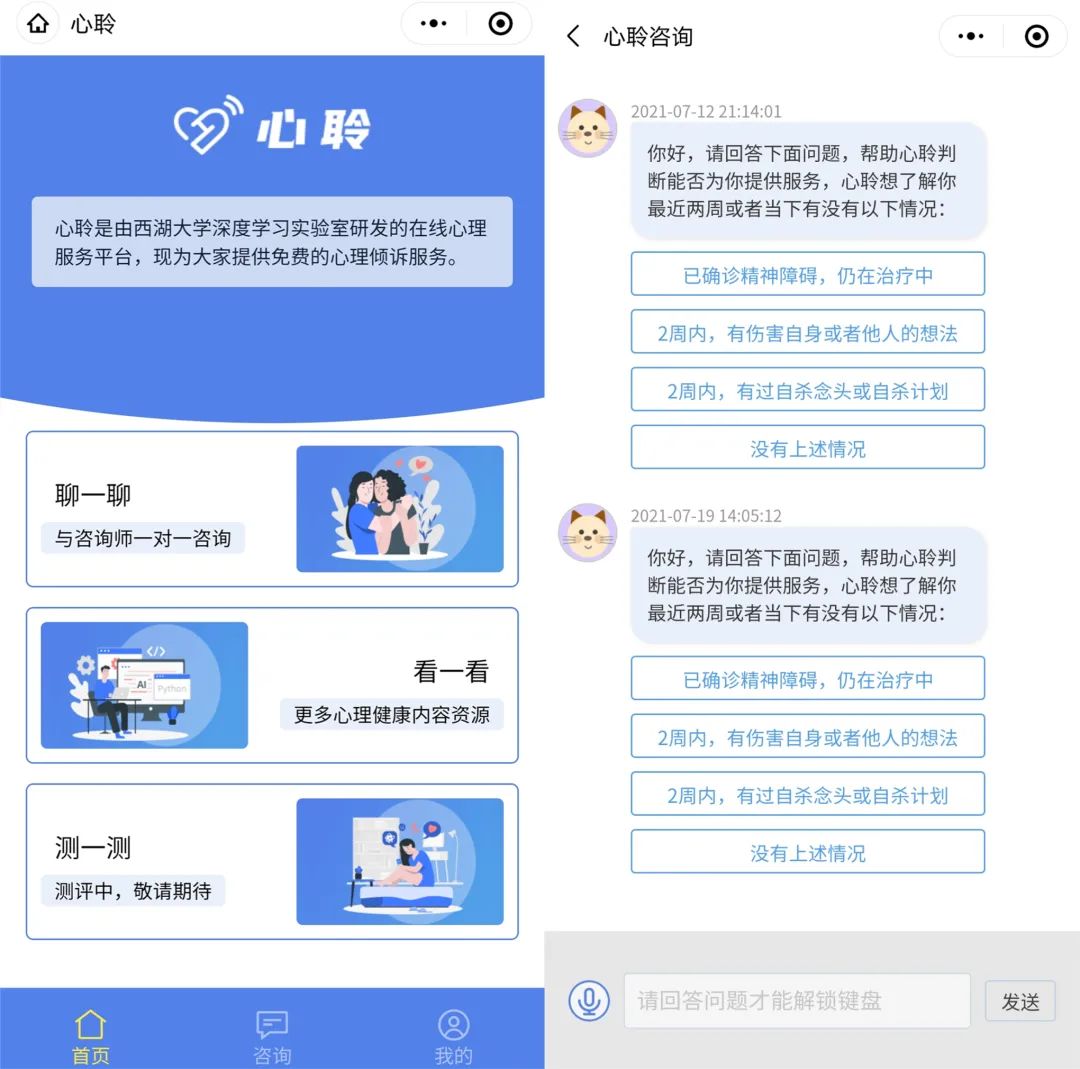Select 已确诊精神障碍，仍在治疗中 under the 14:05:12 message
This screenshot has height=1069, width=1080.
tap(807, 679)
